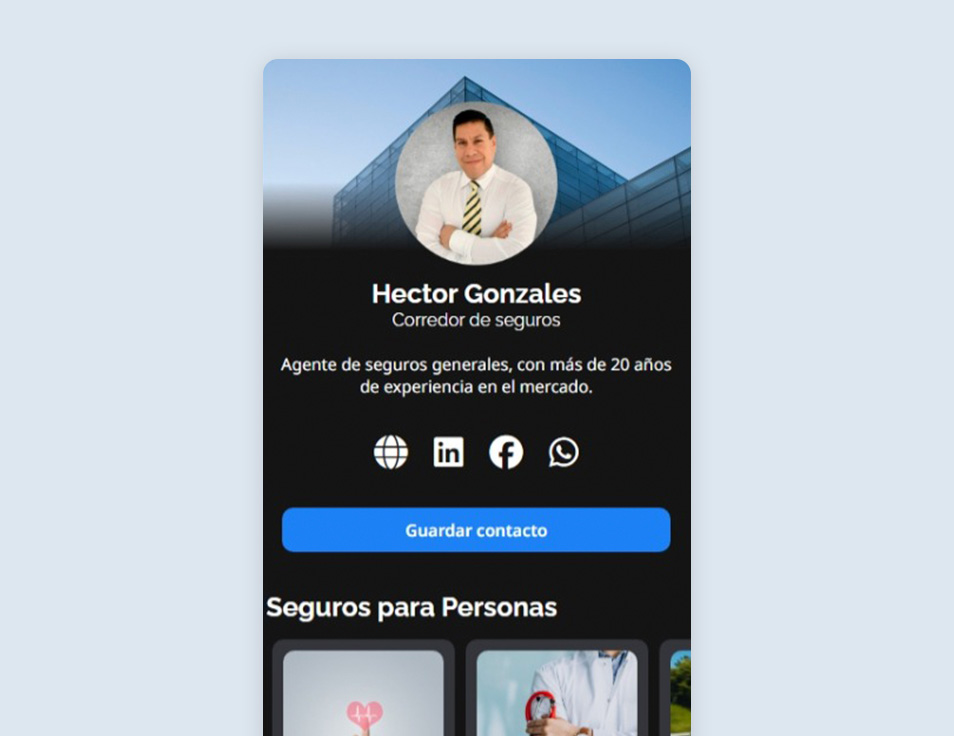Viewport: 954px width, 736px height.
Task: Open the heart health insurance card
Action: (363, 693)
